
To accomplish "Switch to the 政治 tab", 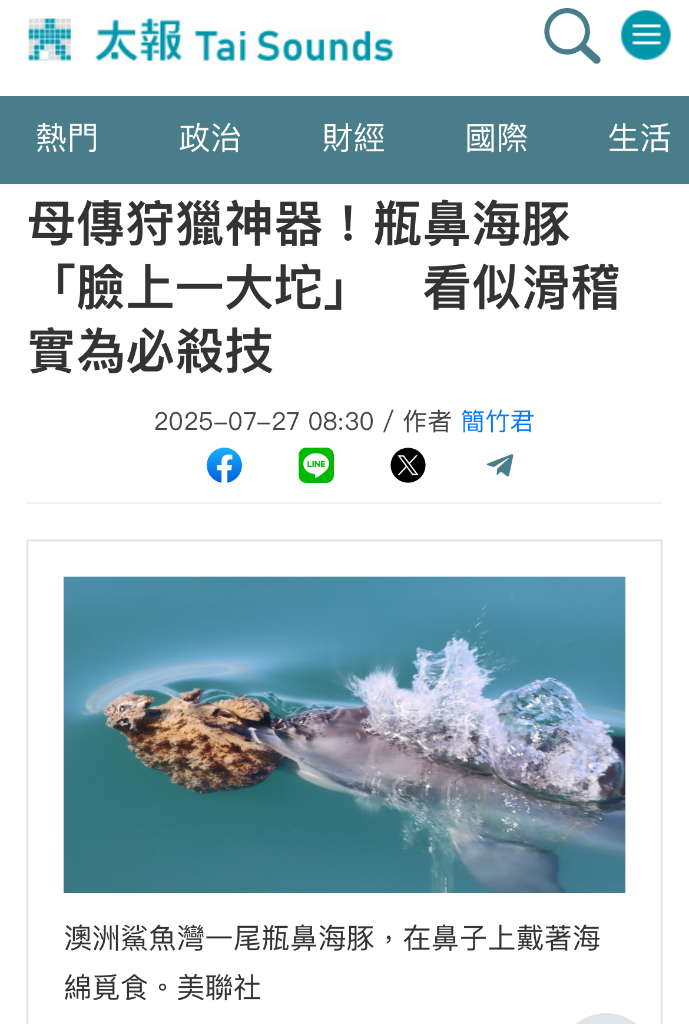I will pyautogui.click(x=210, y=138).
